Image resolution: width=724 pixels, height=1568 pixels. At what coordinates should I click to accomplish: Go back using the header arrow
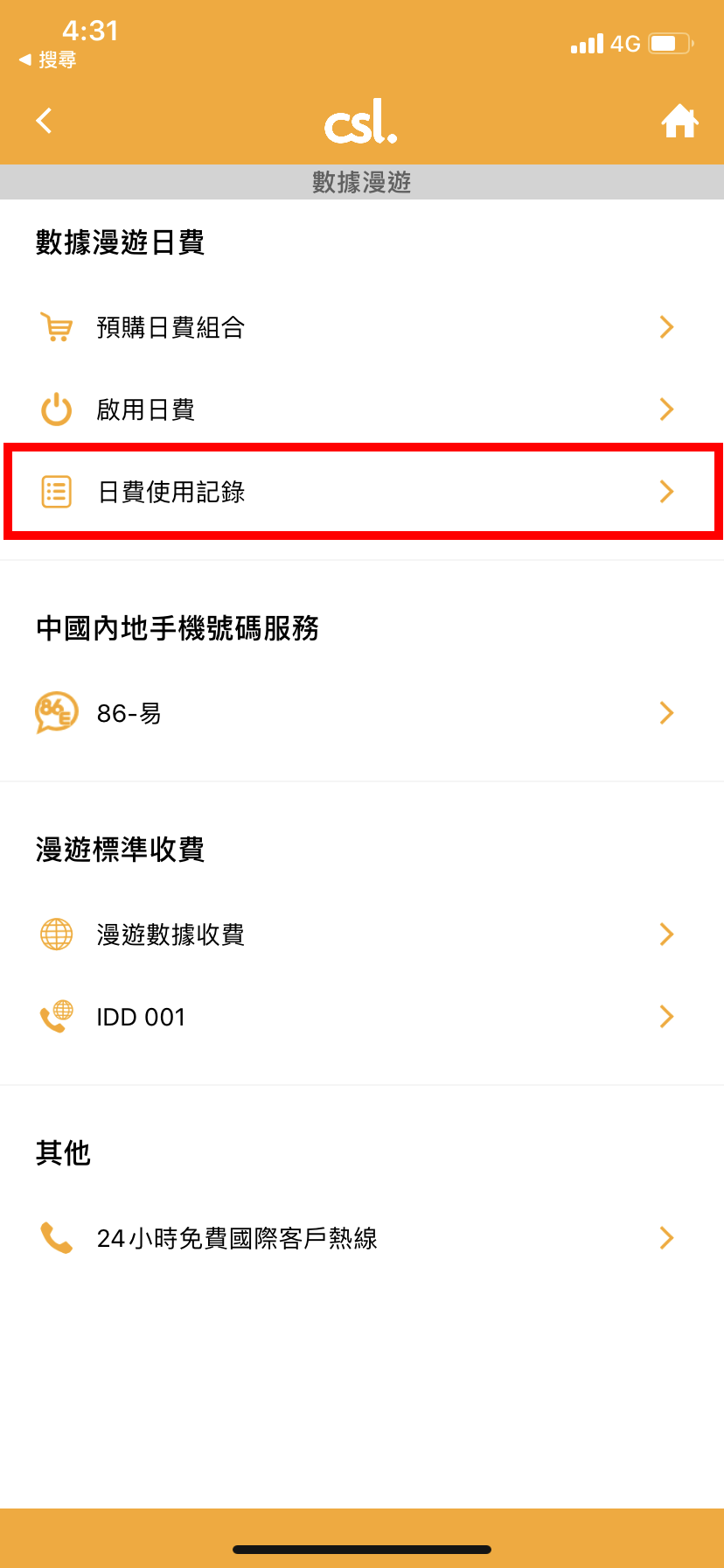click(x=45, y=121)
